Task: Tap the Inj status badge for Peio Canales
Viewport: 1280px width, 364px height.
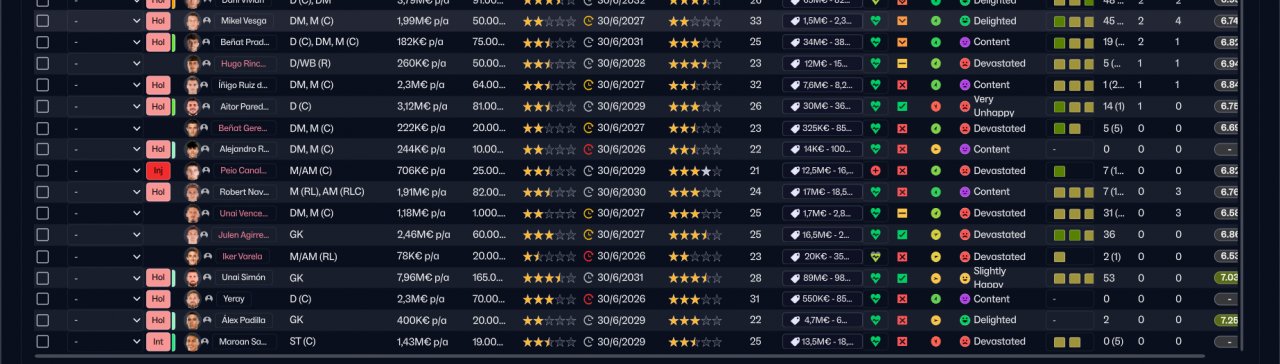Action: tap(158, 171)
